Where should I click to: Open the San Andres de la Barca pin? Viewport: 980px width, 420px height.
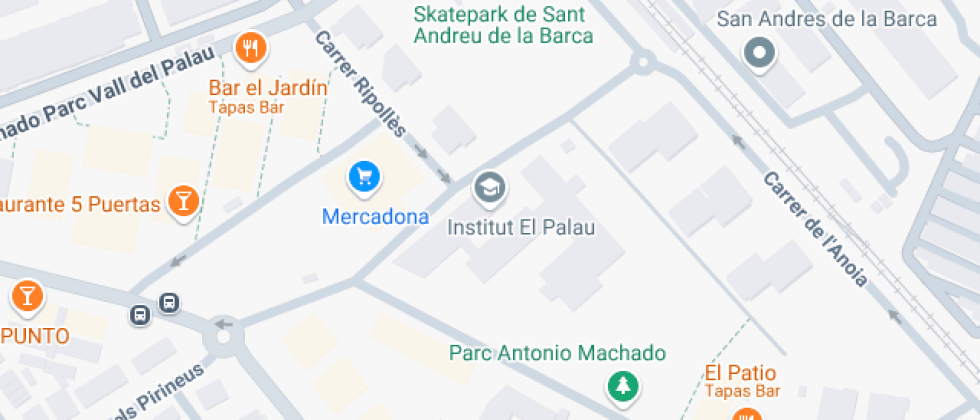(760, 53)
